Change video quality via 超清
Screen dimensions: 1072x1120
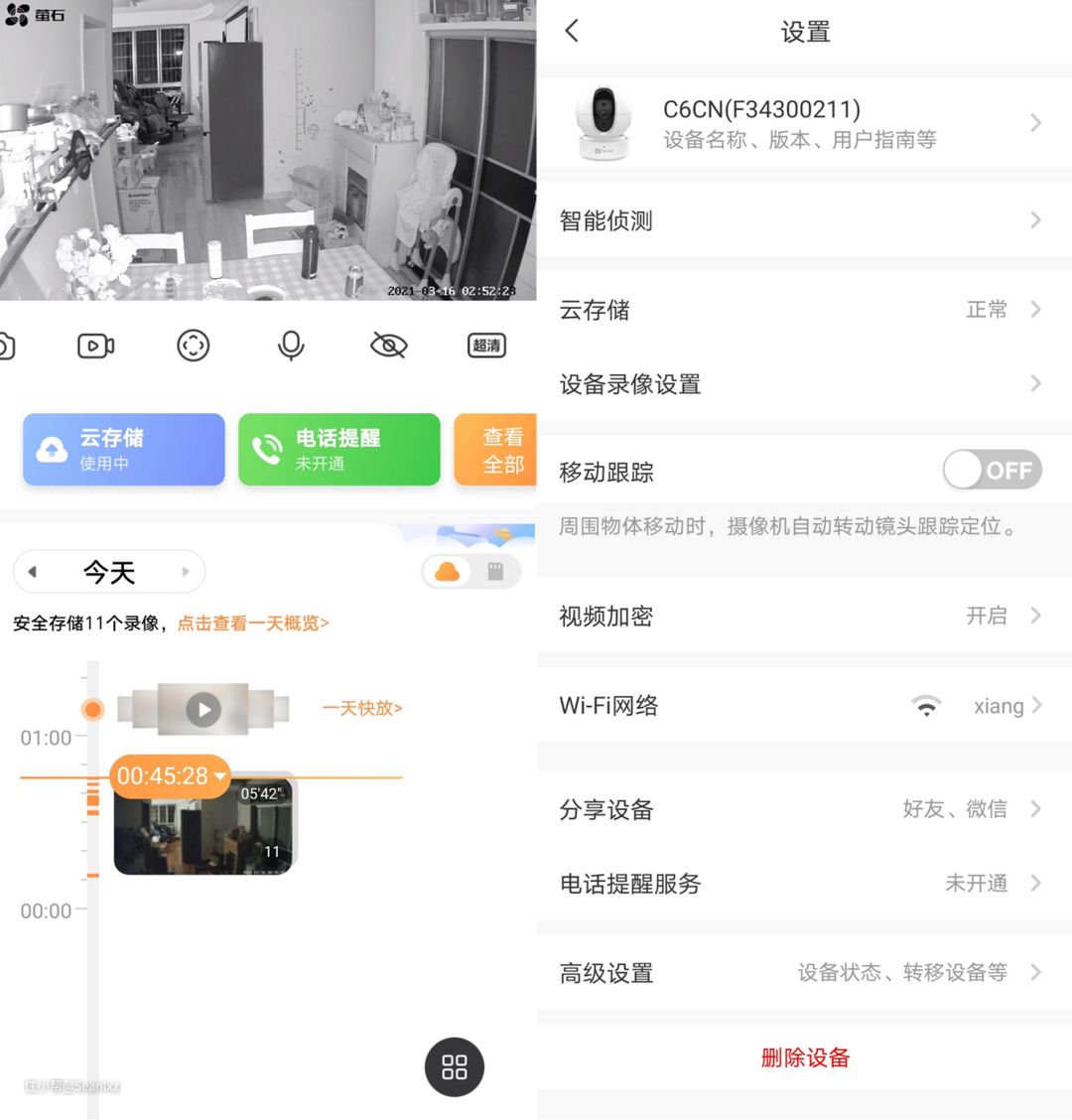coord(486,346)
